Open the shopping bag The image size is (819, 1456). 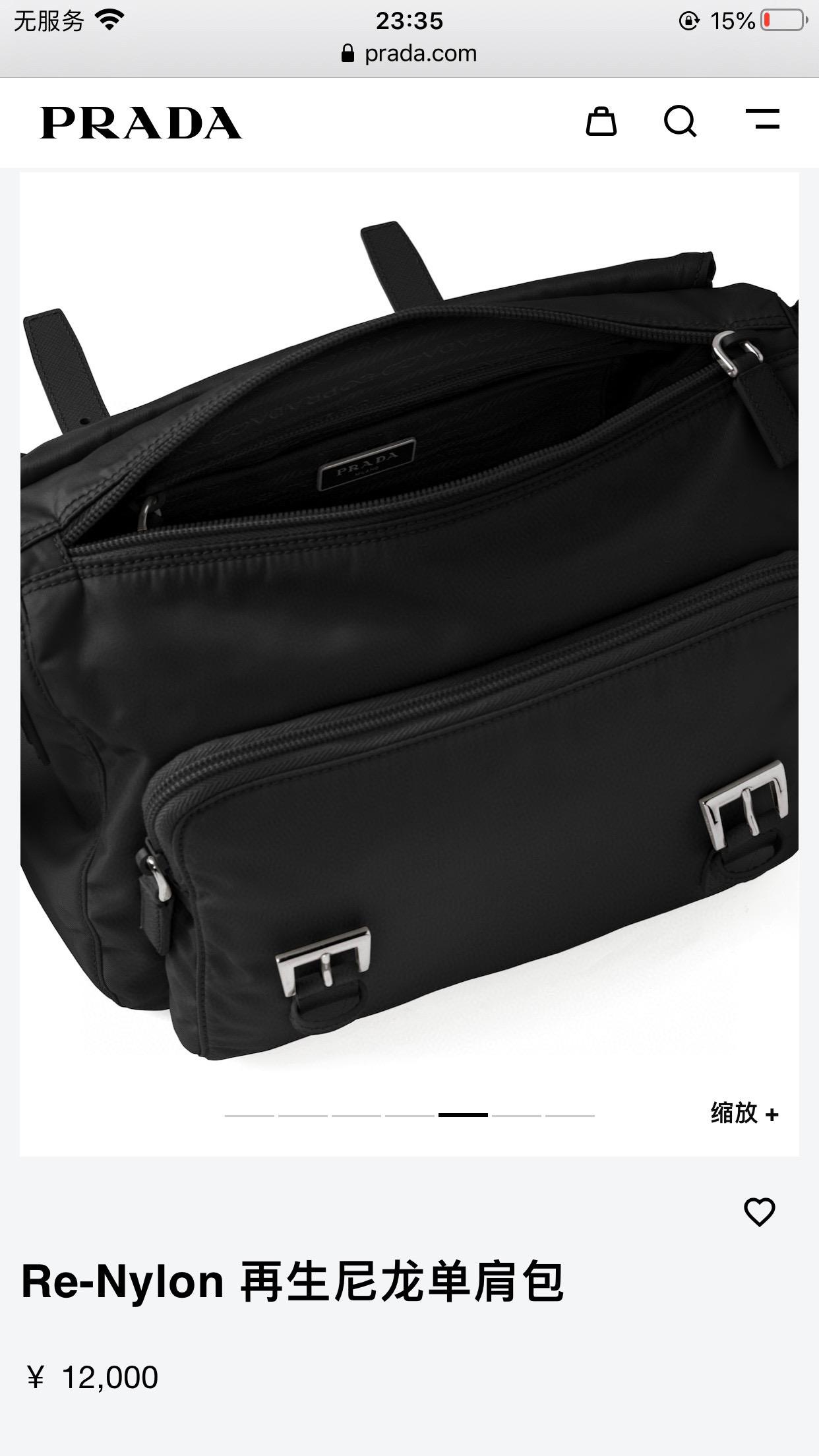click(601, 121)
